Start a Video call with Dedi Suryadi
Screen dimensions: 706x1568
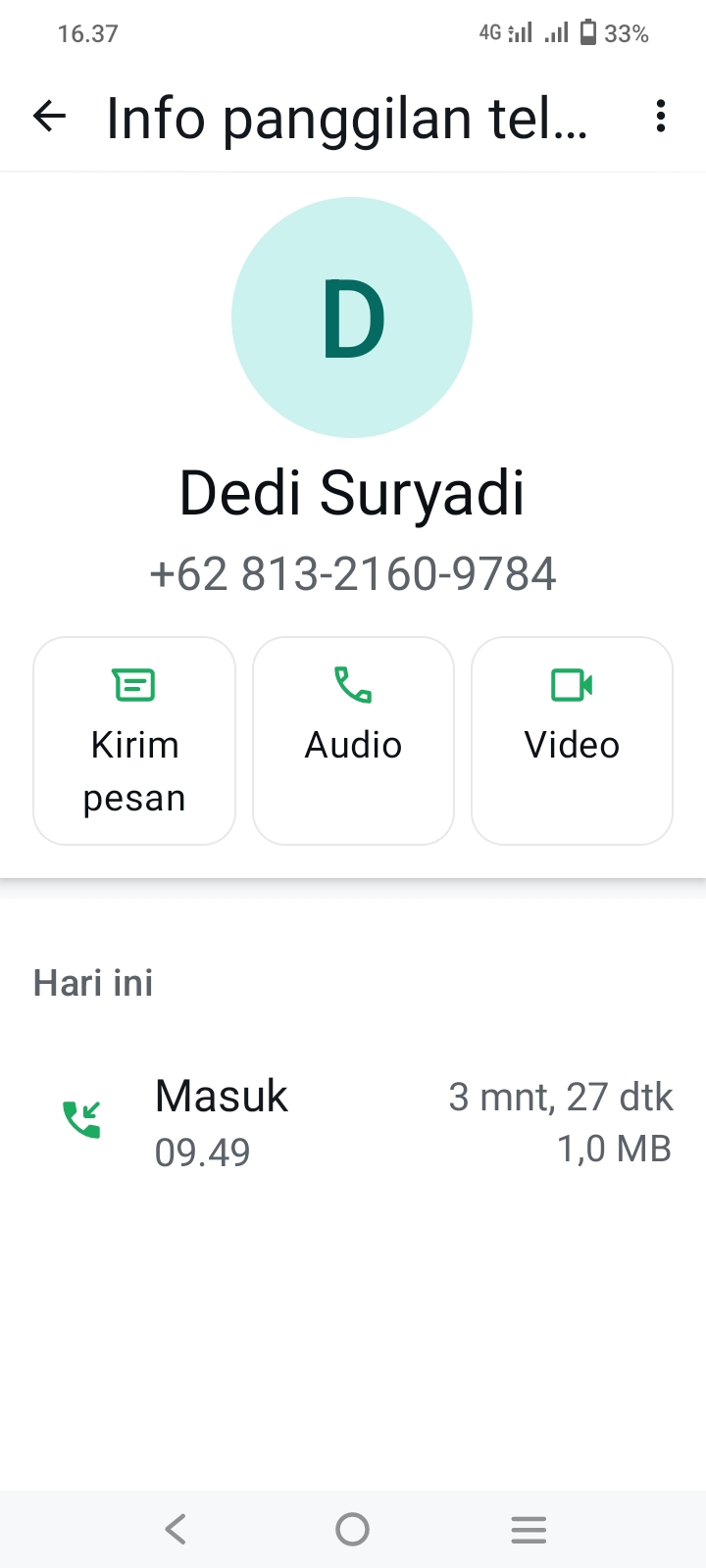click(572, 741)
